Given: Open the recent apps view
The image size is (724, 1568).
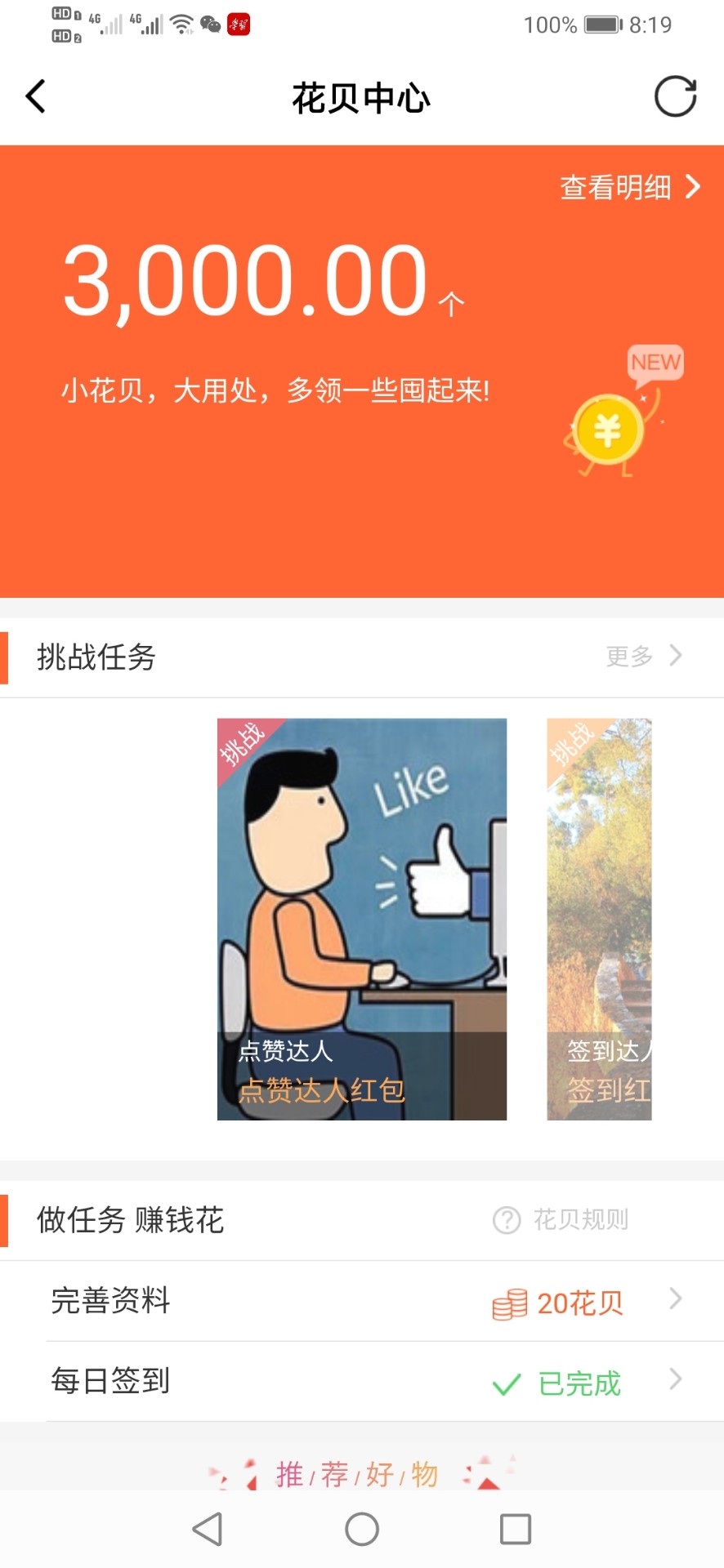Looking at the screenshot, I should (x=515, y=1529).
